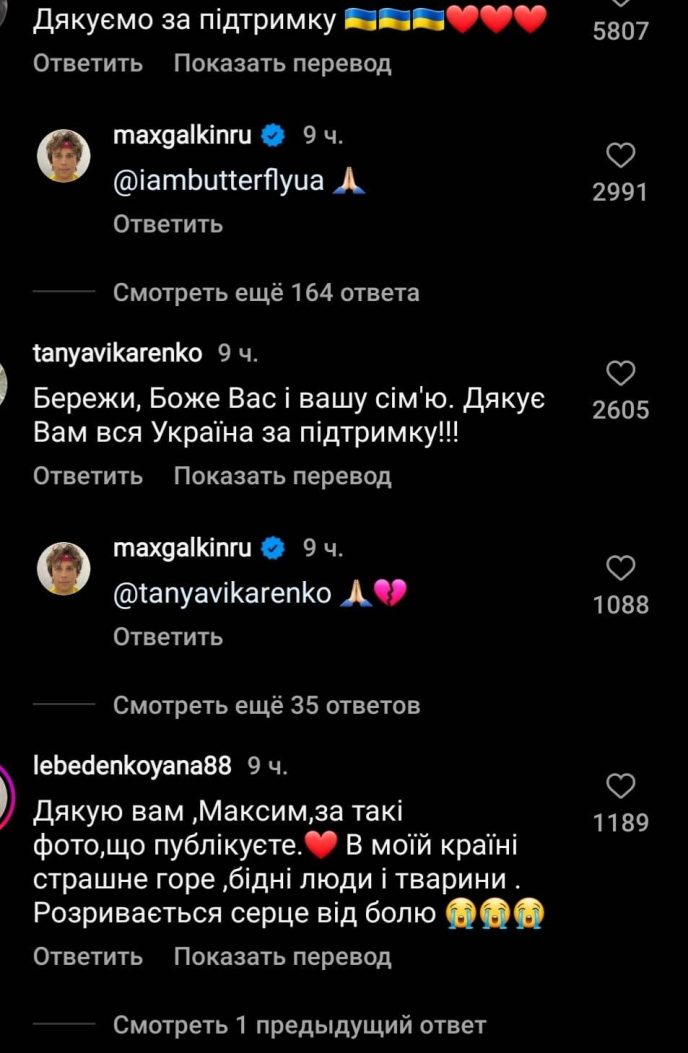Like tanyavikarenko's comment
Viewport: 688px width, 1053px height.
point(620,374)
